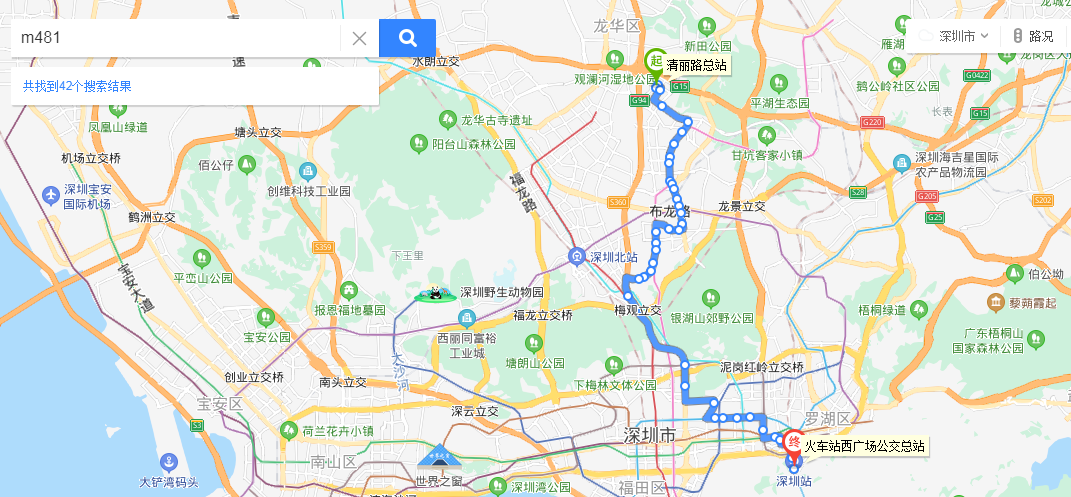
Task: Tap the blue search magnifier button
Action: coord(407,38)
